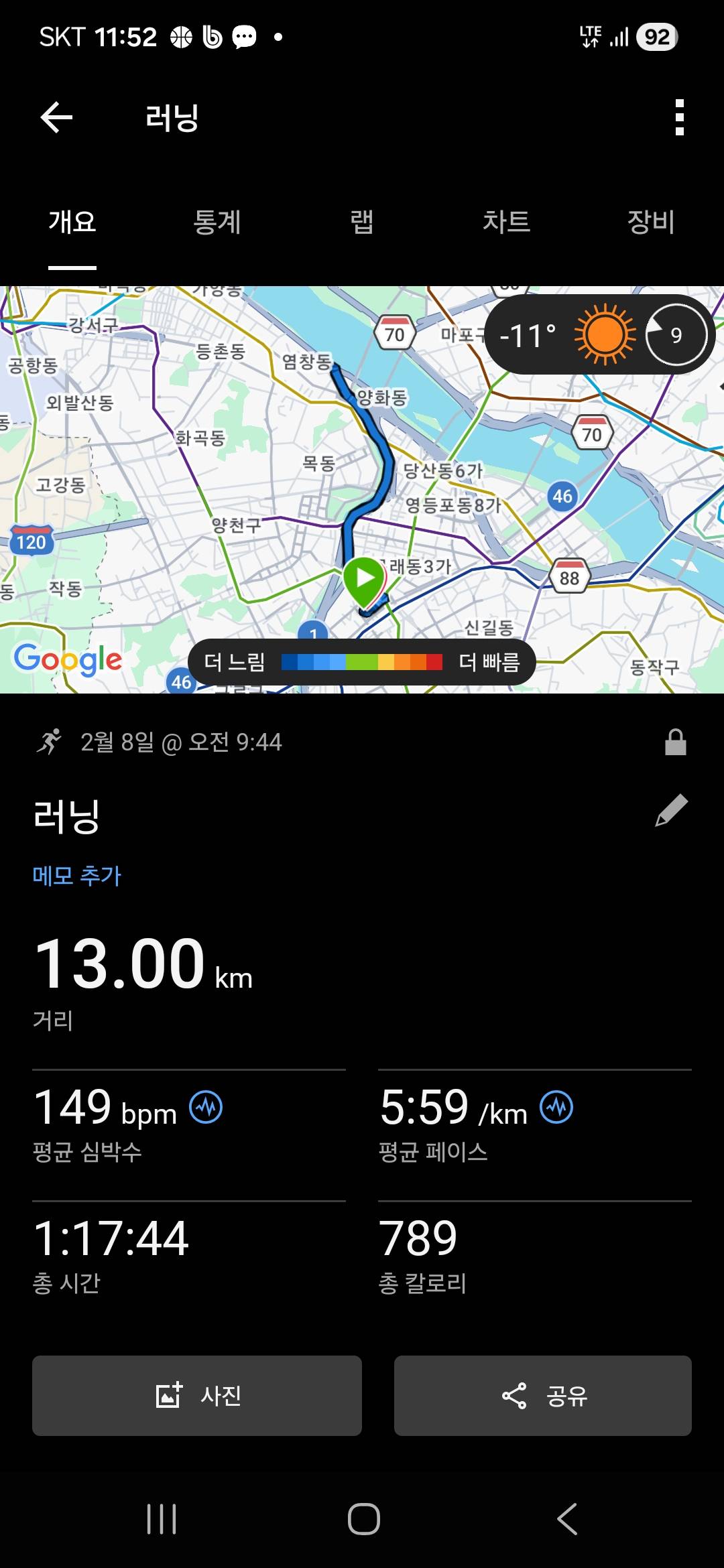The height and width of the screenshot is (1568, 724).
Task: Tap the back arrow to exit activity
Action: coord(56,116)
